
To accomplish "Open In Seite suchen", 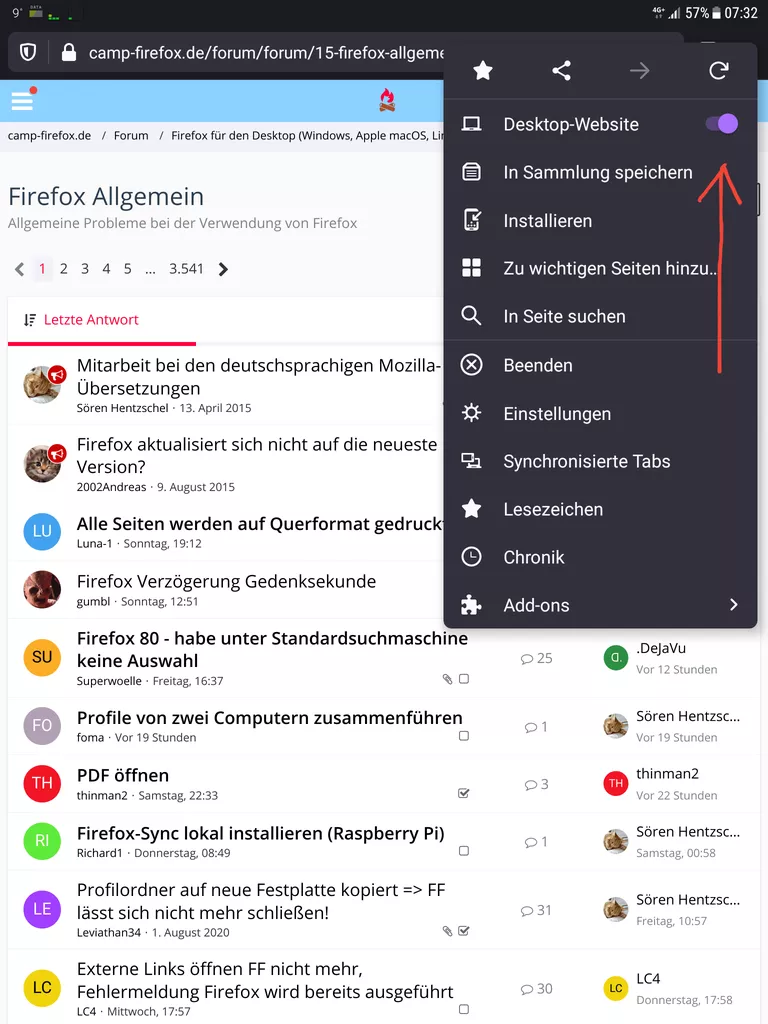I will (x=564, y=317).
